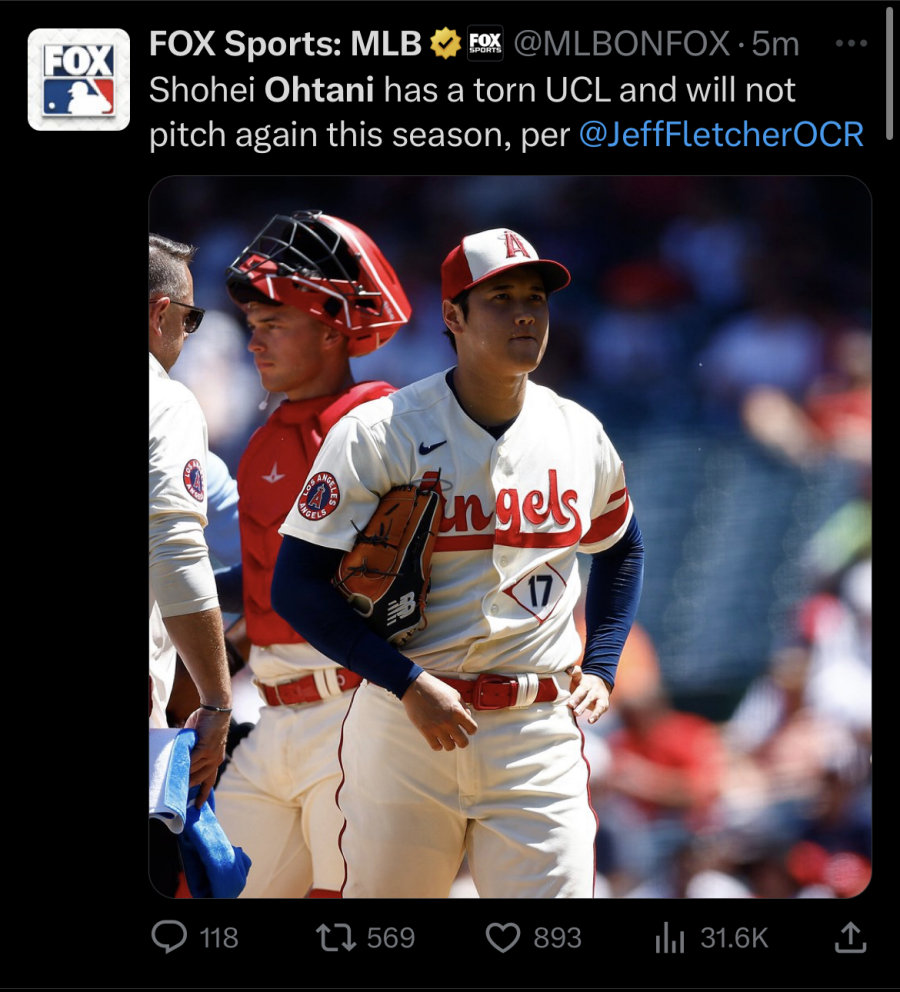Screen dimensions: 900x992
Task: Open FOX Sports: MLB profile avatar
Action: point(78,79)
